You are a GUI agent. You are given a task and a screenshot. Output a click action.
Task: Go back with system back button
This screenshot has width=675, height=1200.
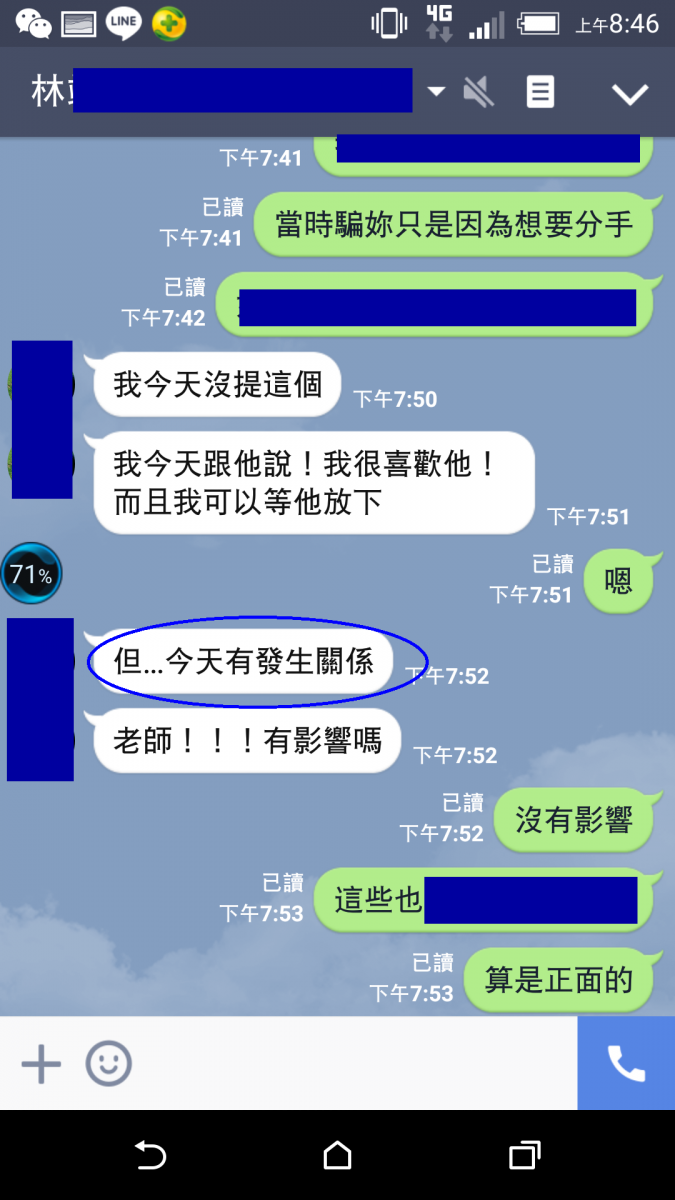[x=150, y=1156]
